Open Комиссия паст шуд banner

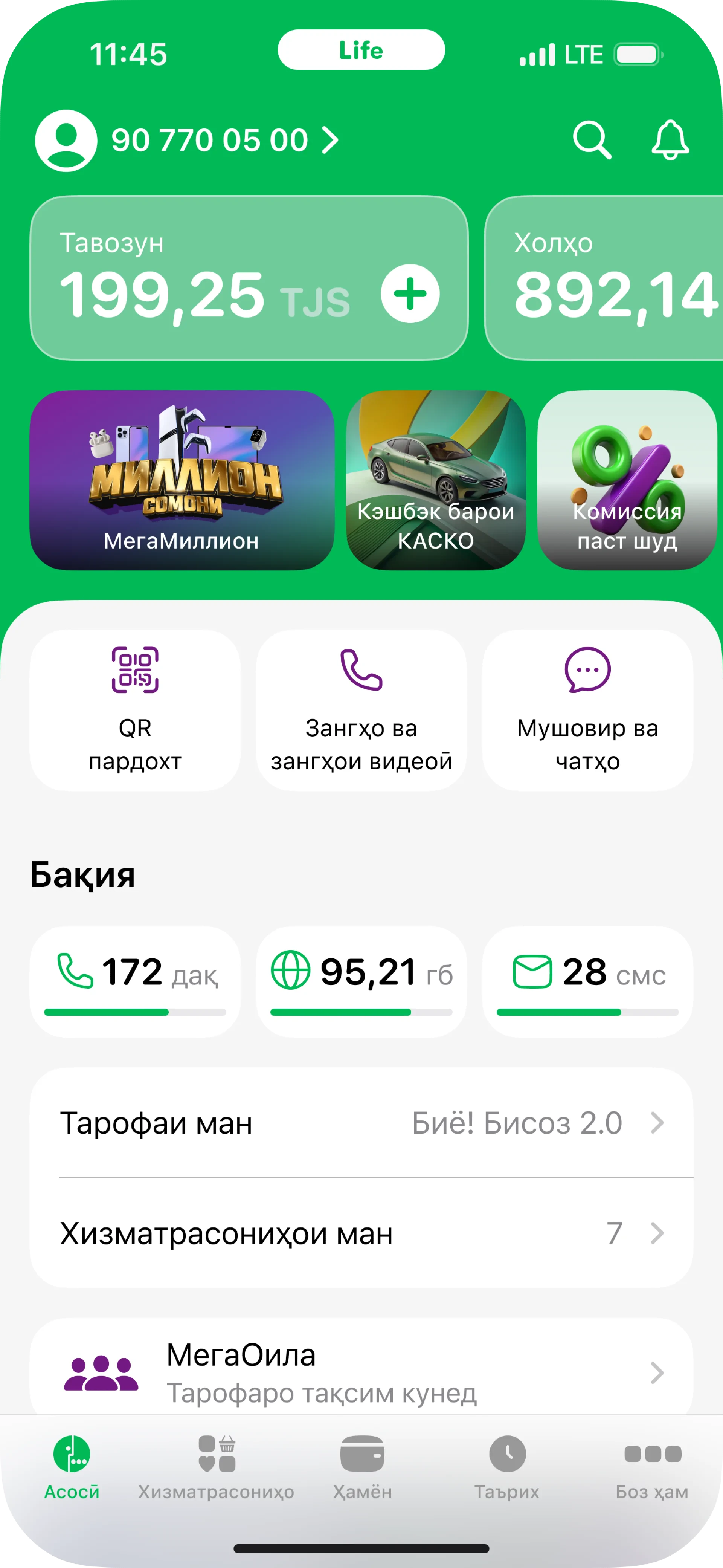click(627, 480)
